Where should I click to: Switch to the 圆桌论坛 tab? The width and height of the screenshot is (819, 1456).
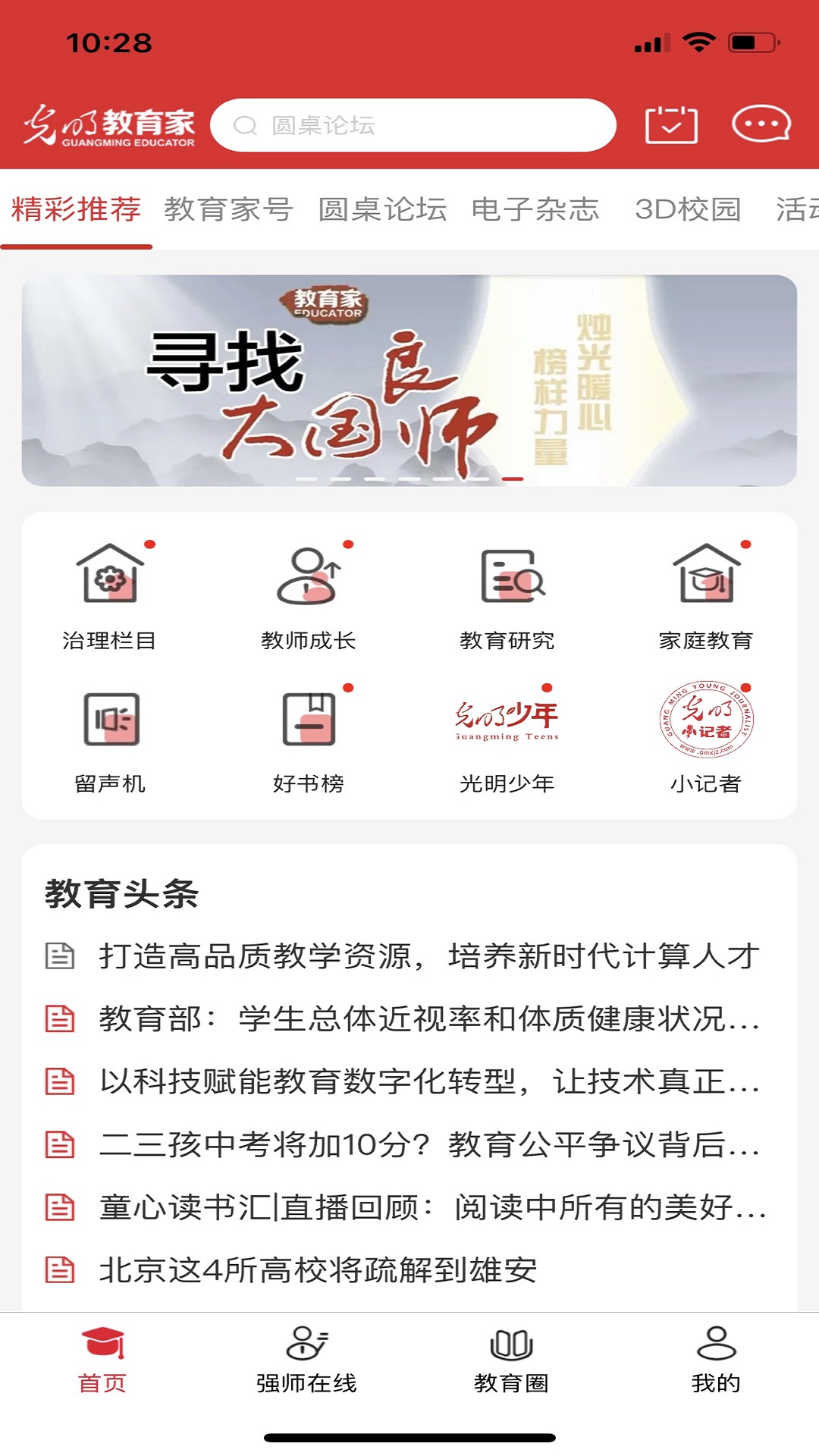pos(382,209)
